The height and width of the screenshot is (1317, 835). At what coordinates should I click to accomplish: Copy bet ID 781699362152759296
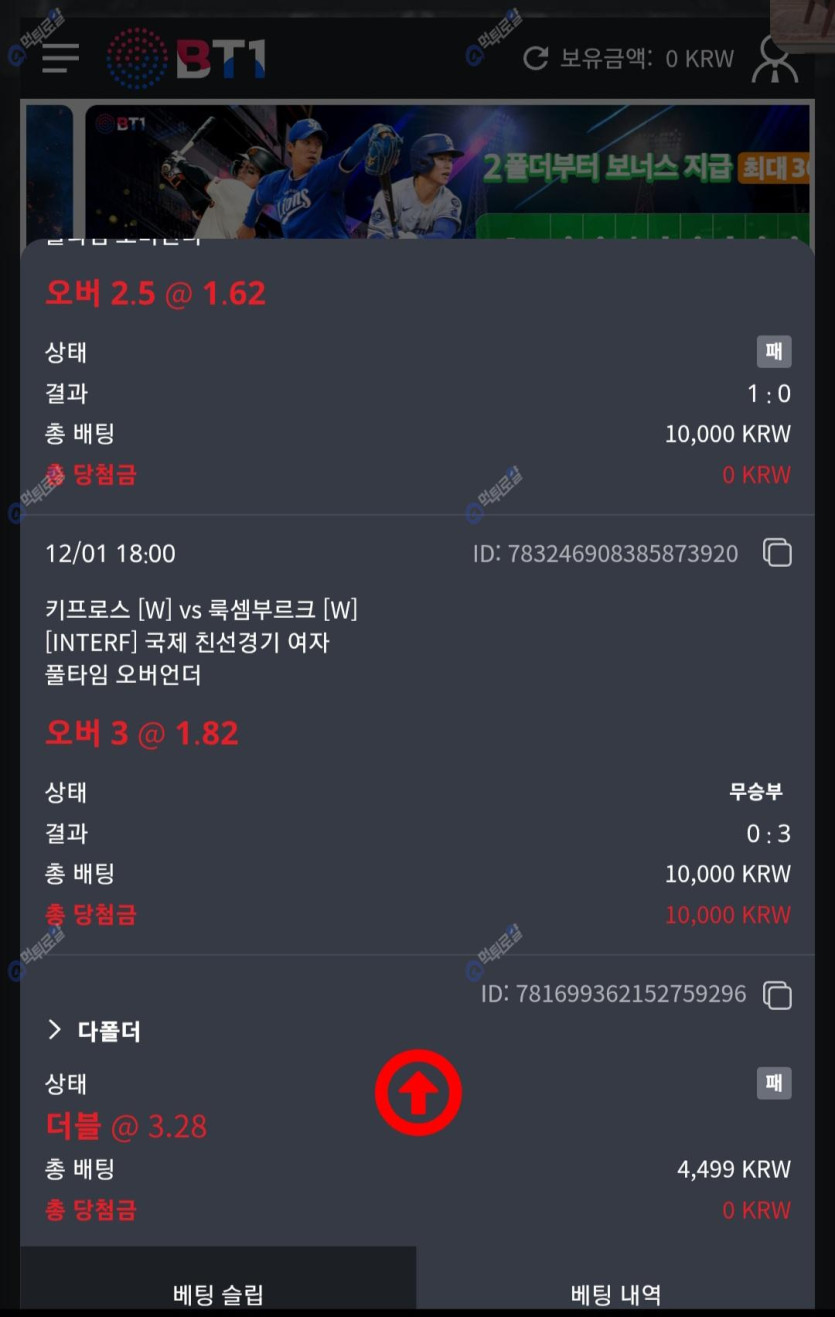coord(777,994)
